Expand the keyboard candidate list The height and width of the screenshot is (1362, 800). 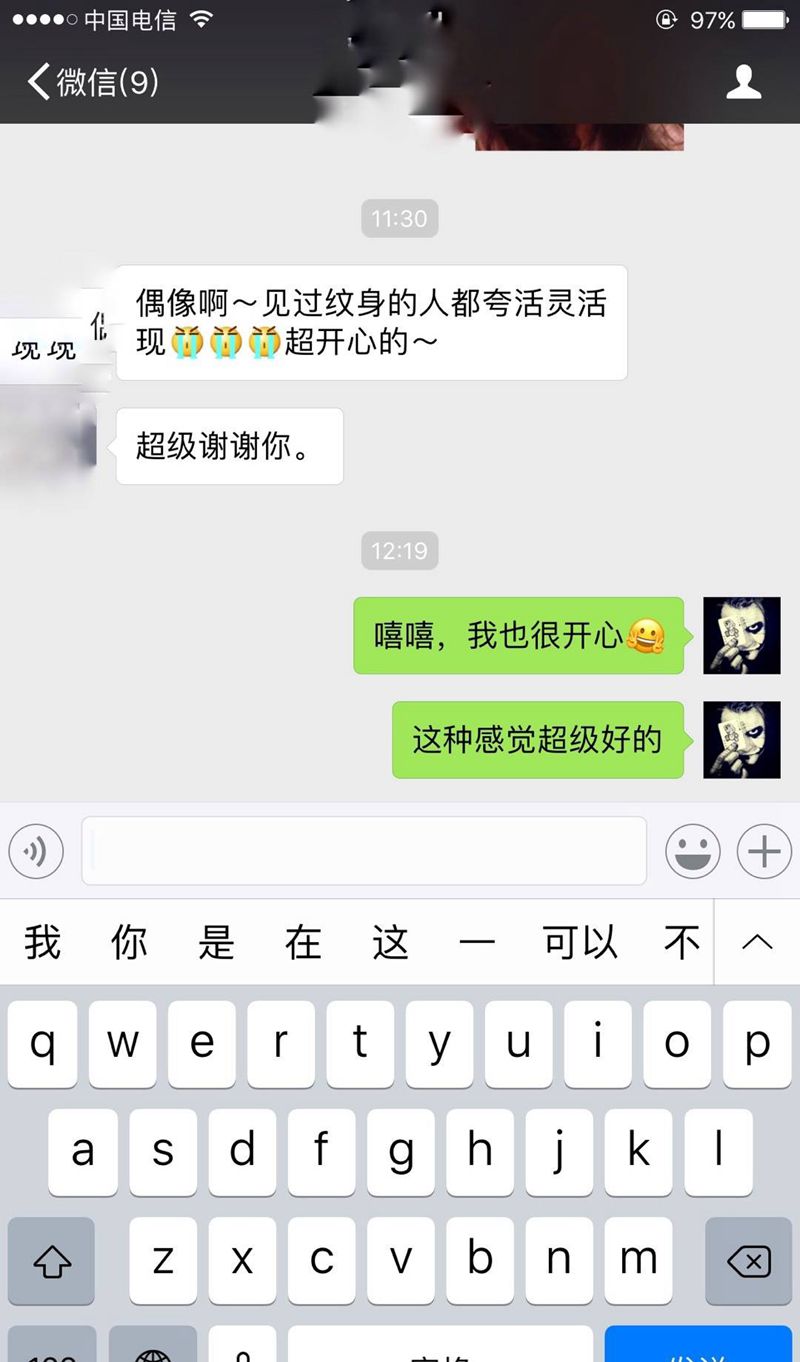(x=757, y=942)
